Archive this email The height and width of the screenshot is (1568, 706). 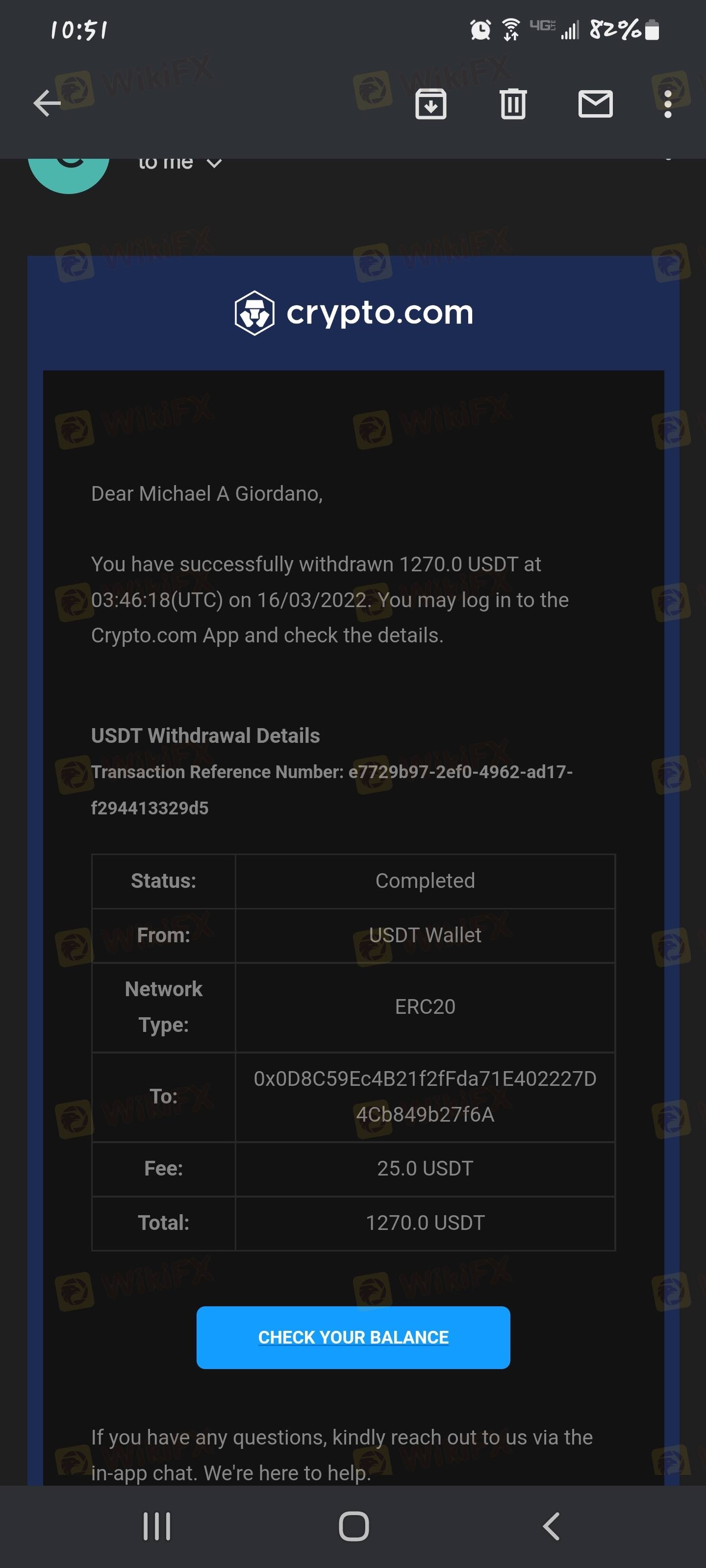430,103
